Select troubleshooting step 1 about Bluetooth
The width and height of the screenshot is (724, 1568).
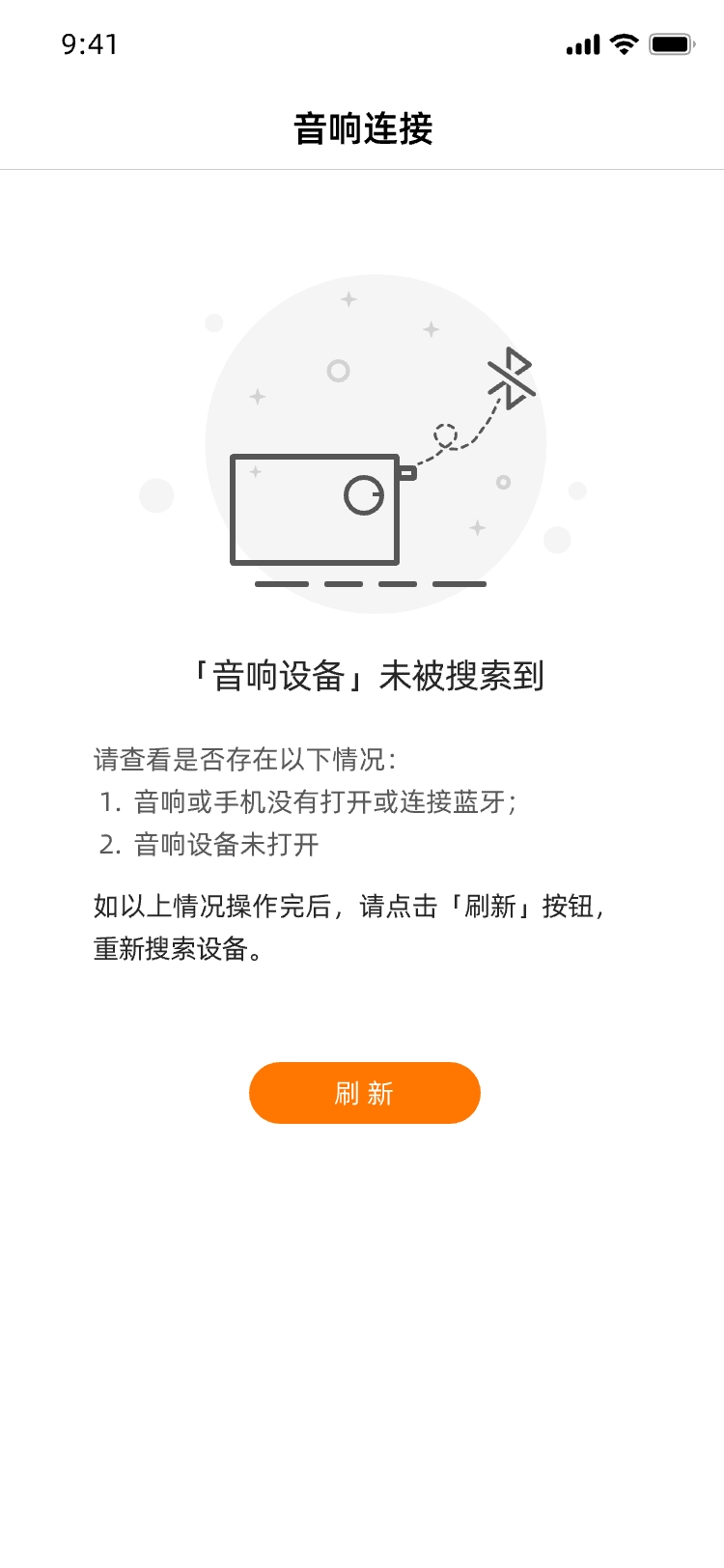coord(309,802)
